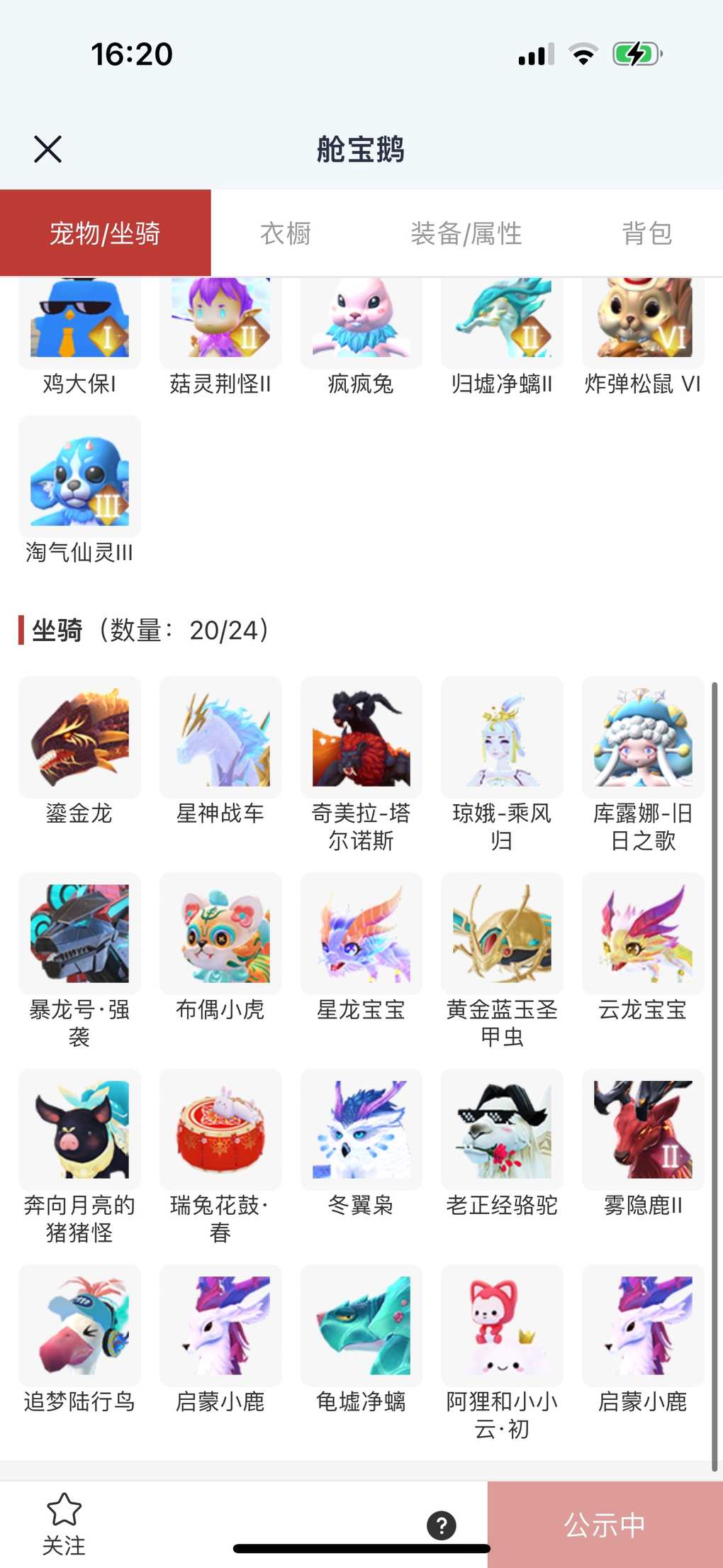This screenshot has width=723, height=1568.
Task: Open the 黄金蓝玉圣甲虫 mount
Action: point(502,933)
